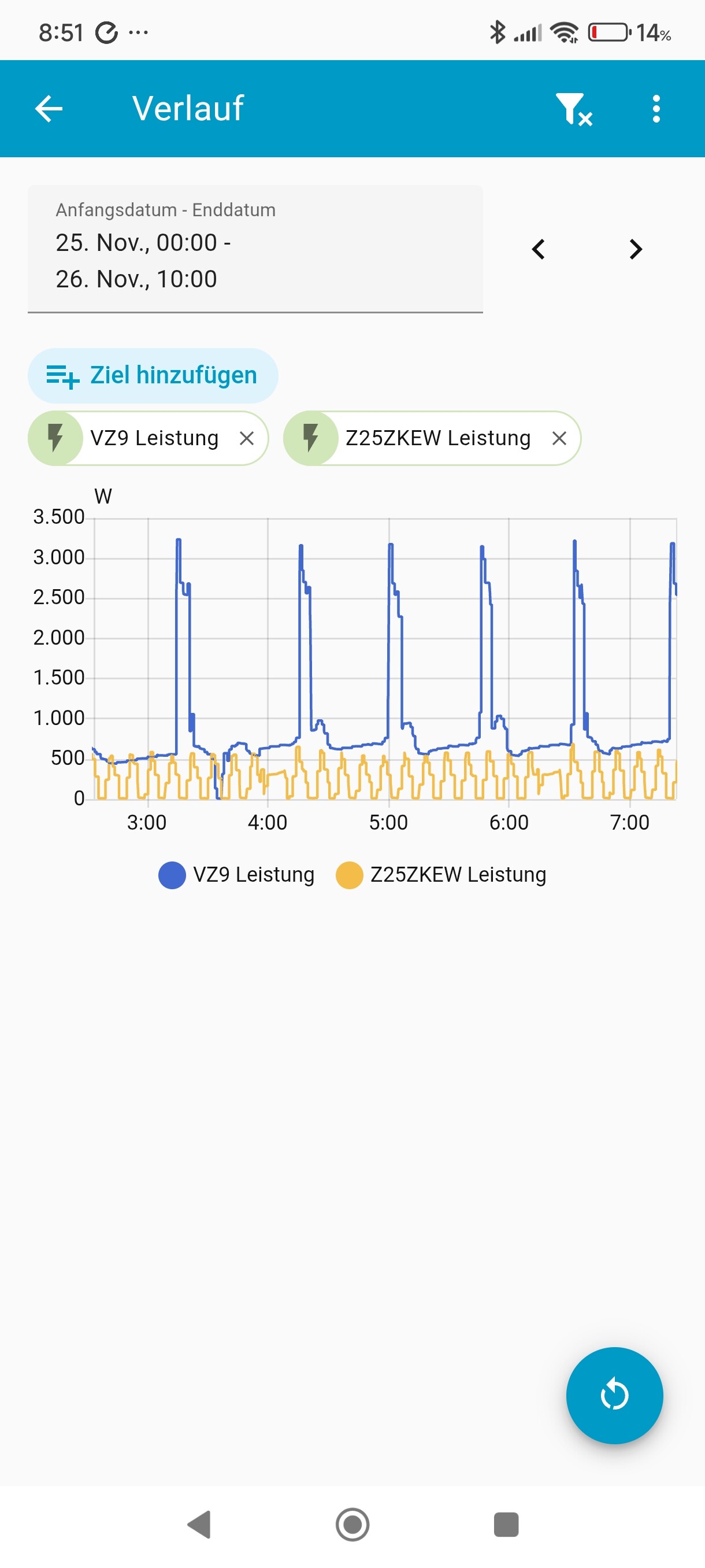The width and height of the screenshot is (705, 1568).
Task: Jump to the next date range
Action: click(636, 250)
